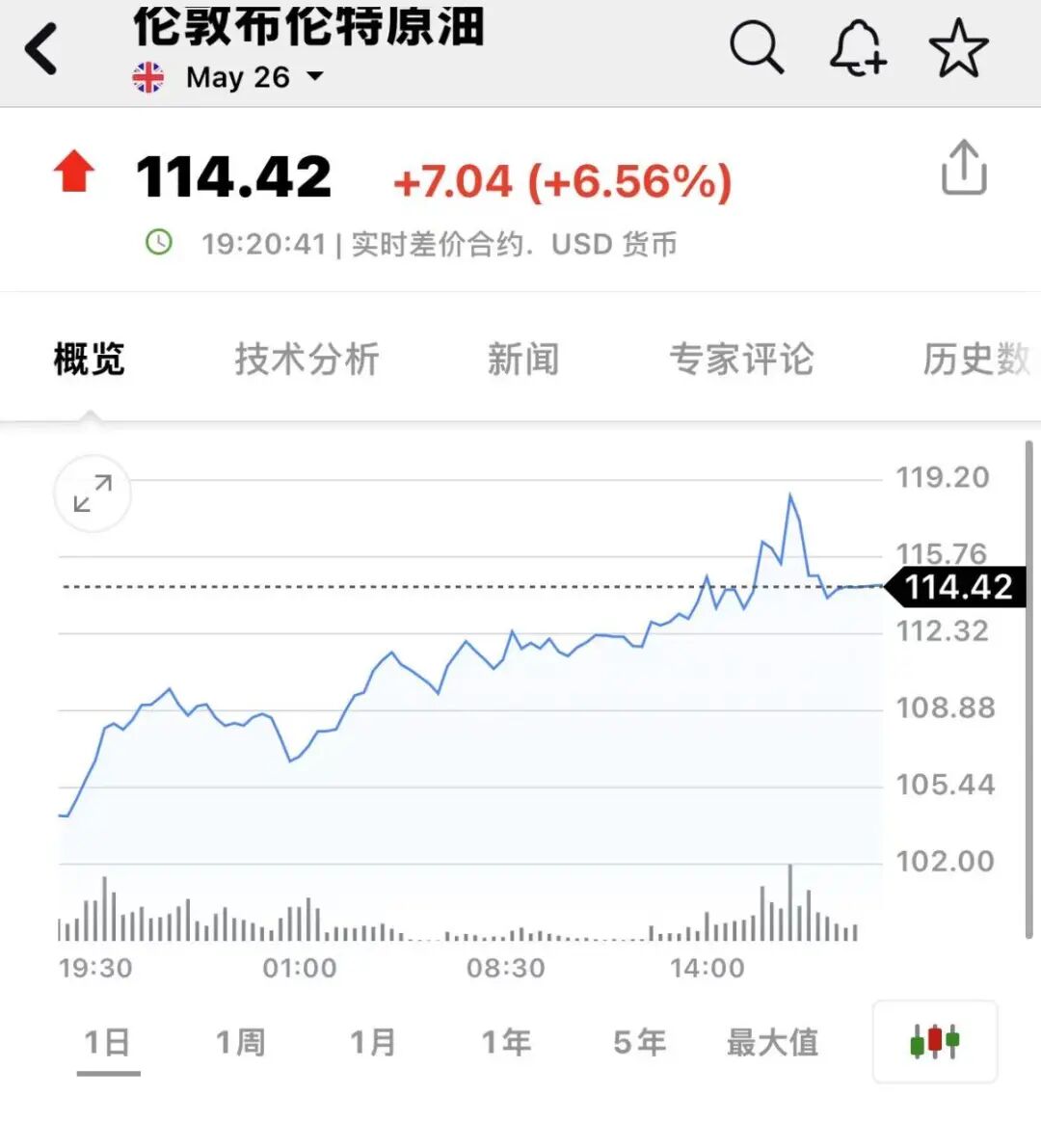
Task: Display the 1年 chart range
Action: [x=506, y=1042]
